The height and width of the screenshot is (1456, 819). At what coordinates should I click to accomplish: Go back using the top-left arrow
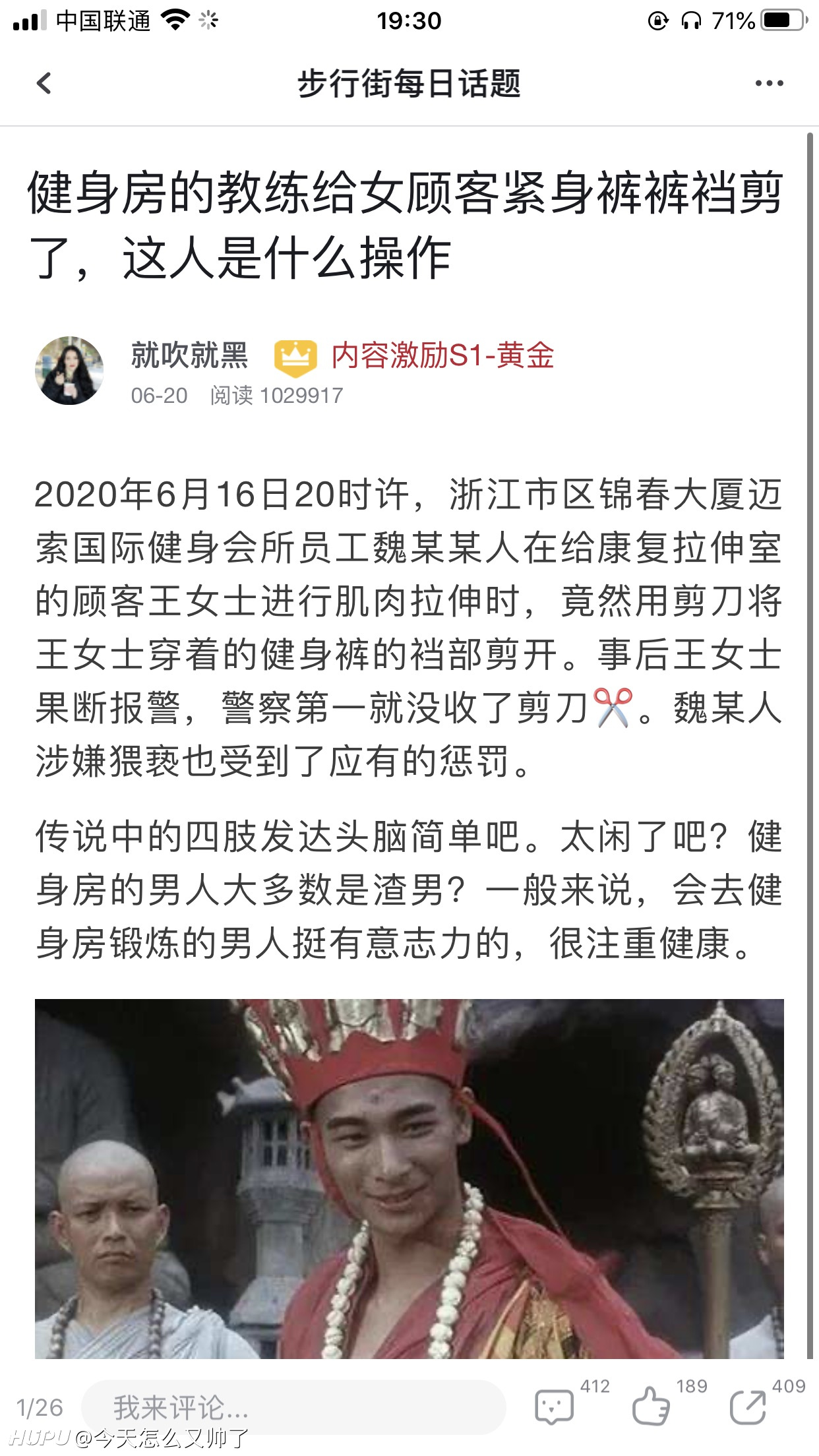[44, 83]
